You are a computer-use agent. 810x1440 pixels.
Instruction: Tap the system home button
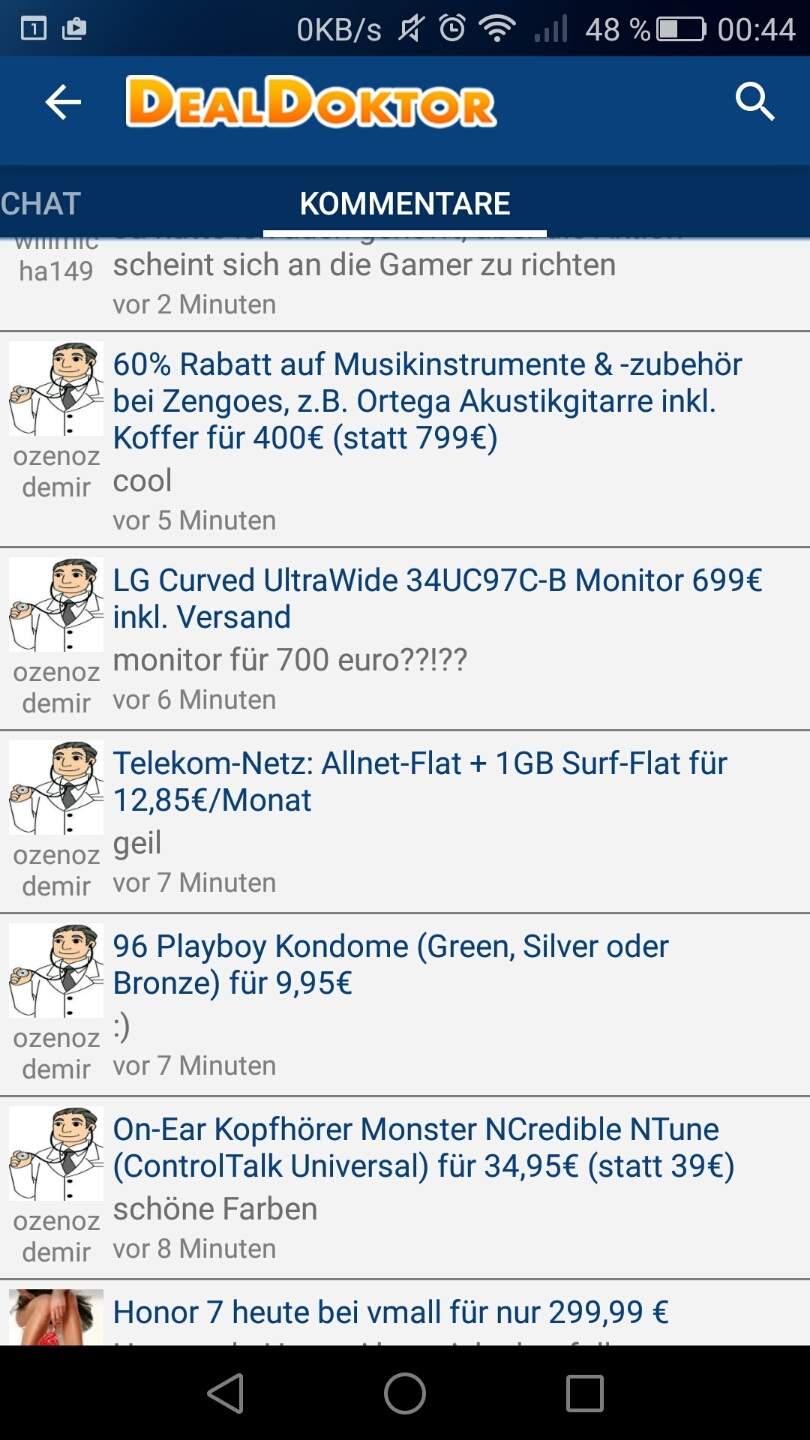click(405, 1393)
